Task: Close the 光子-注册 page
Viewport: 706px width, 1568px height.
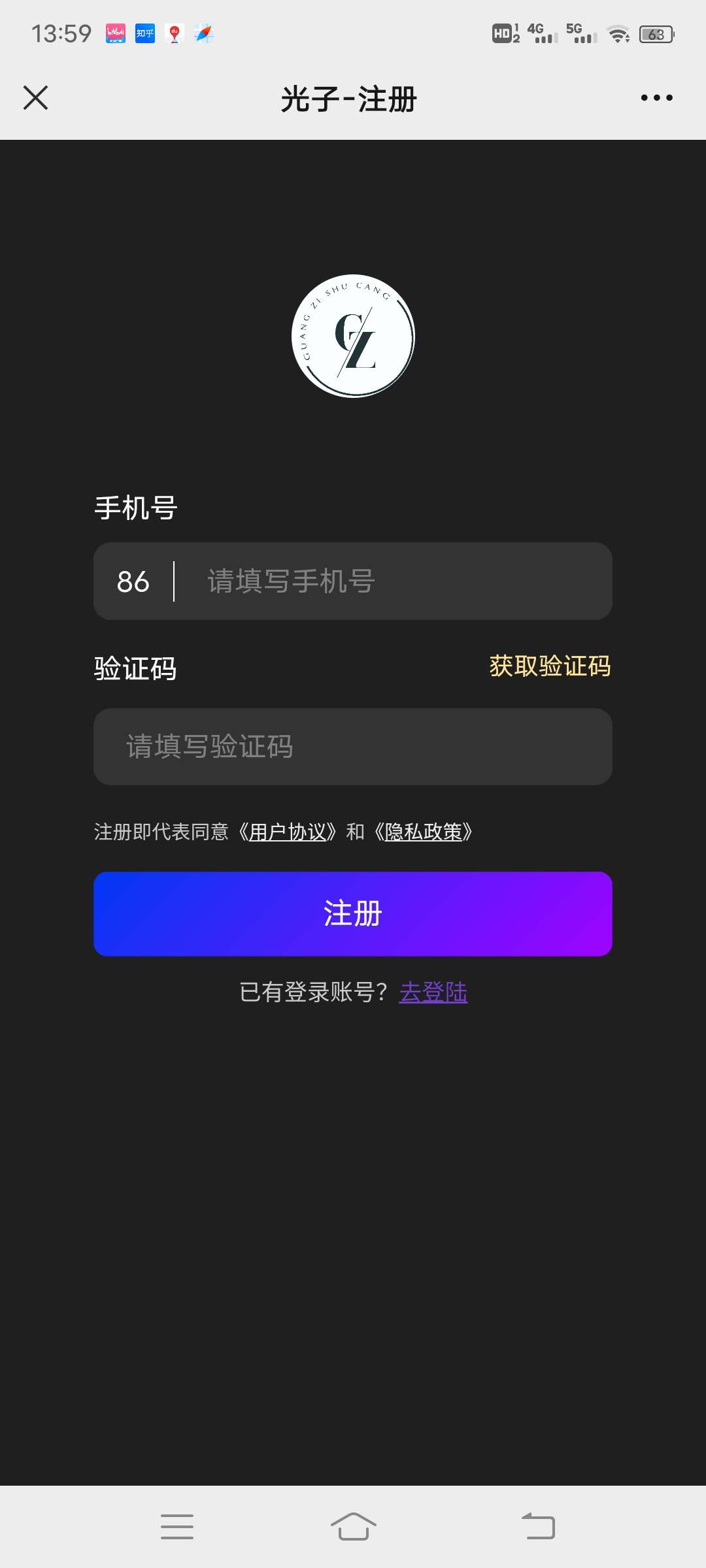Action: pyautogui.click(x=36, y=98)
